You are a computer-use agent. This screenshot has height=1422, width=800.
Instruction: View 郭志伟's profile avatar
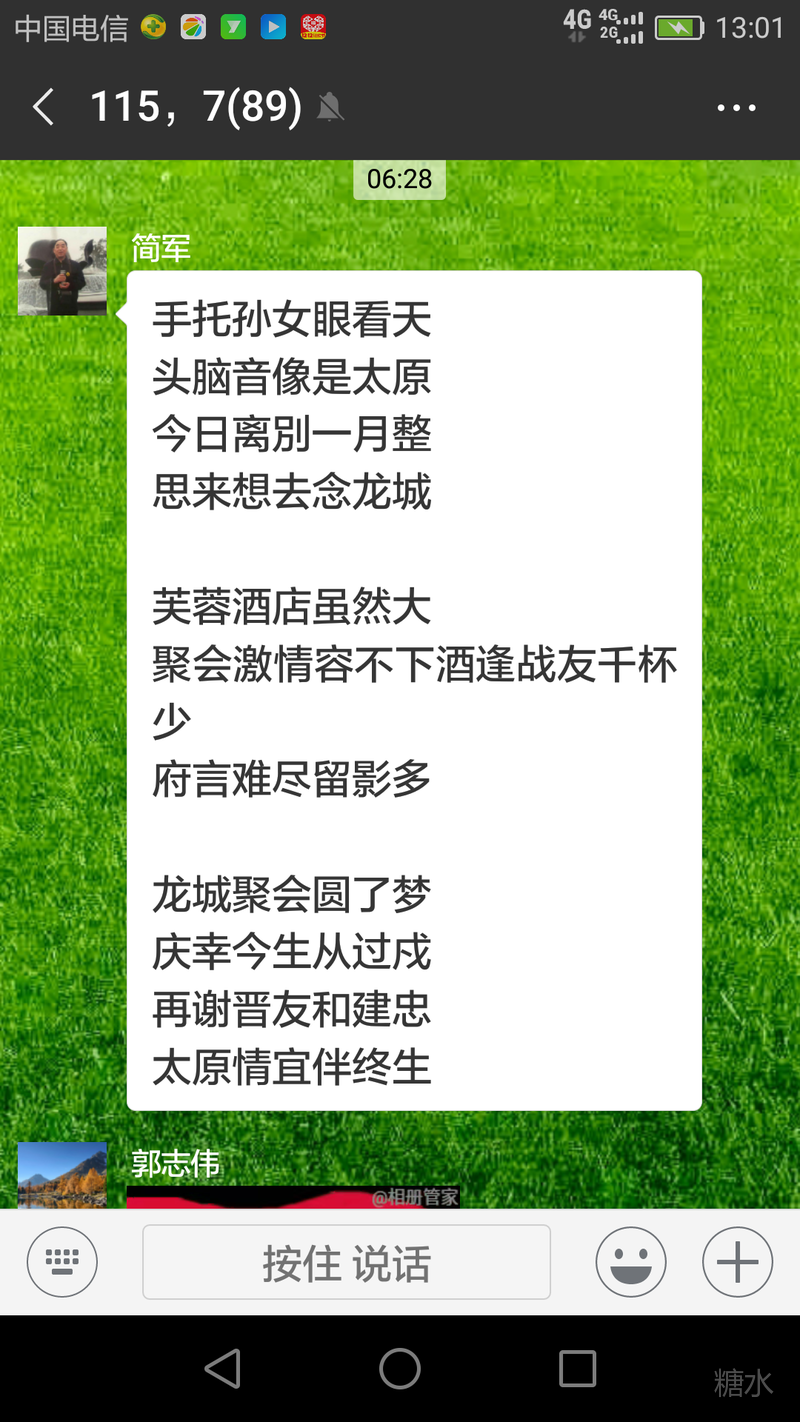[x=62, y=1175]
